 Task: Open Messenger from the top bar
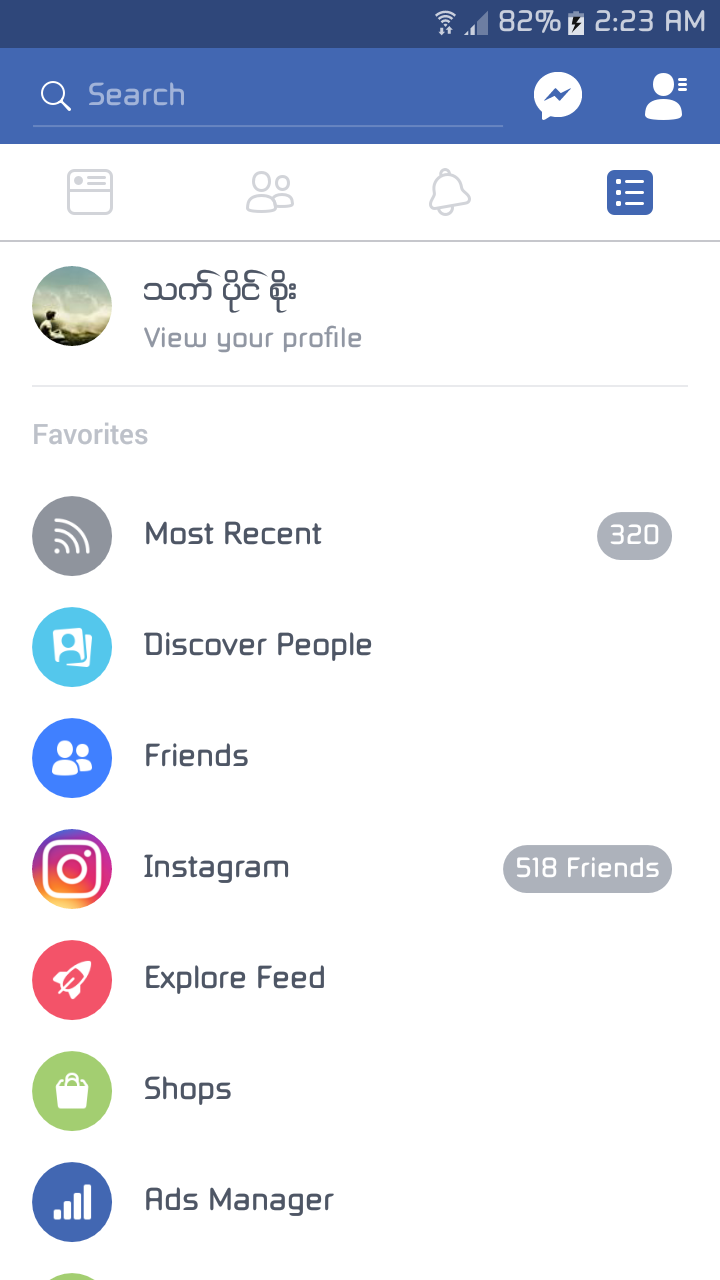click(x=558, y=96)
